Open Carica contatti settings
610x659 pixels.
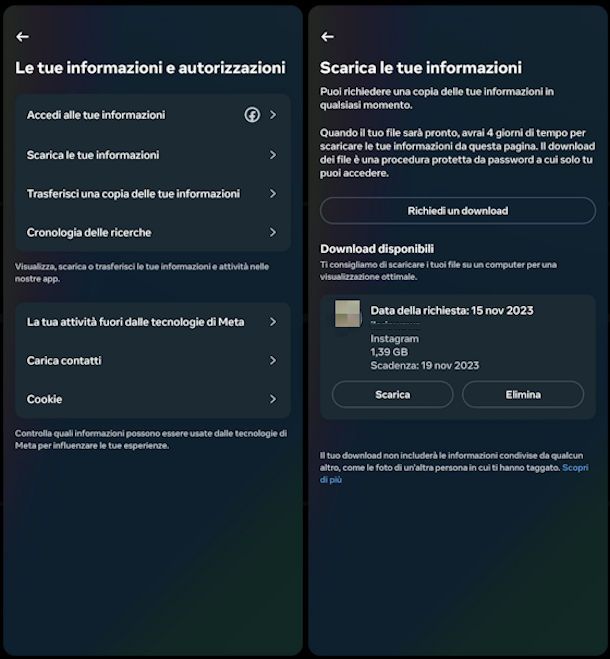tap(152, 360)
